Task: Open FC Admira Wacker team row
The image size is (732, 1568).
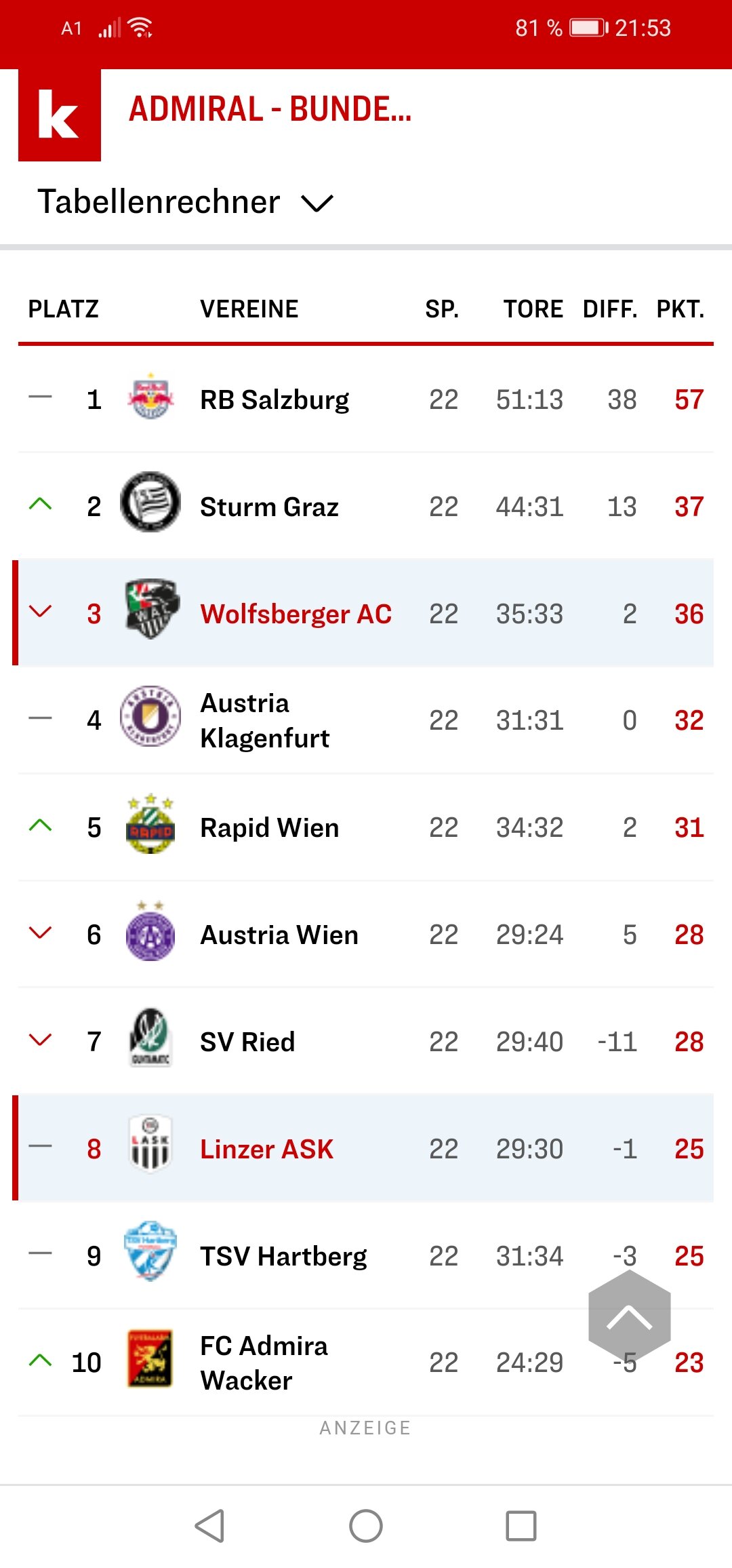Action: pyautogui.click(x=366, y=1363)
